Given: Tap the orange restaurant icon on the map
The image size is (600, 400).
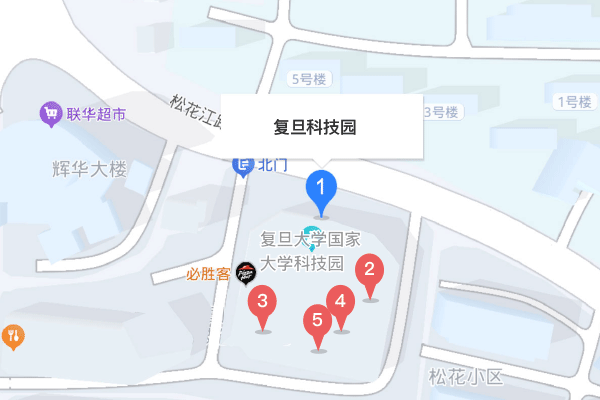Looking at the screenshot, I should (x=13, y=336).
